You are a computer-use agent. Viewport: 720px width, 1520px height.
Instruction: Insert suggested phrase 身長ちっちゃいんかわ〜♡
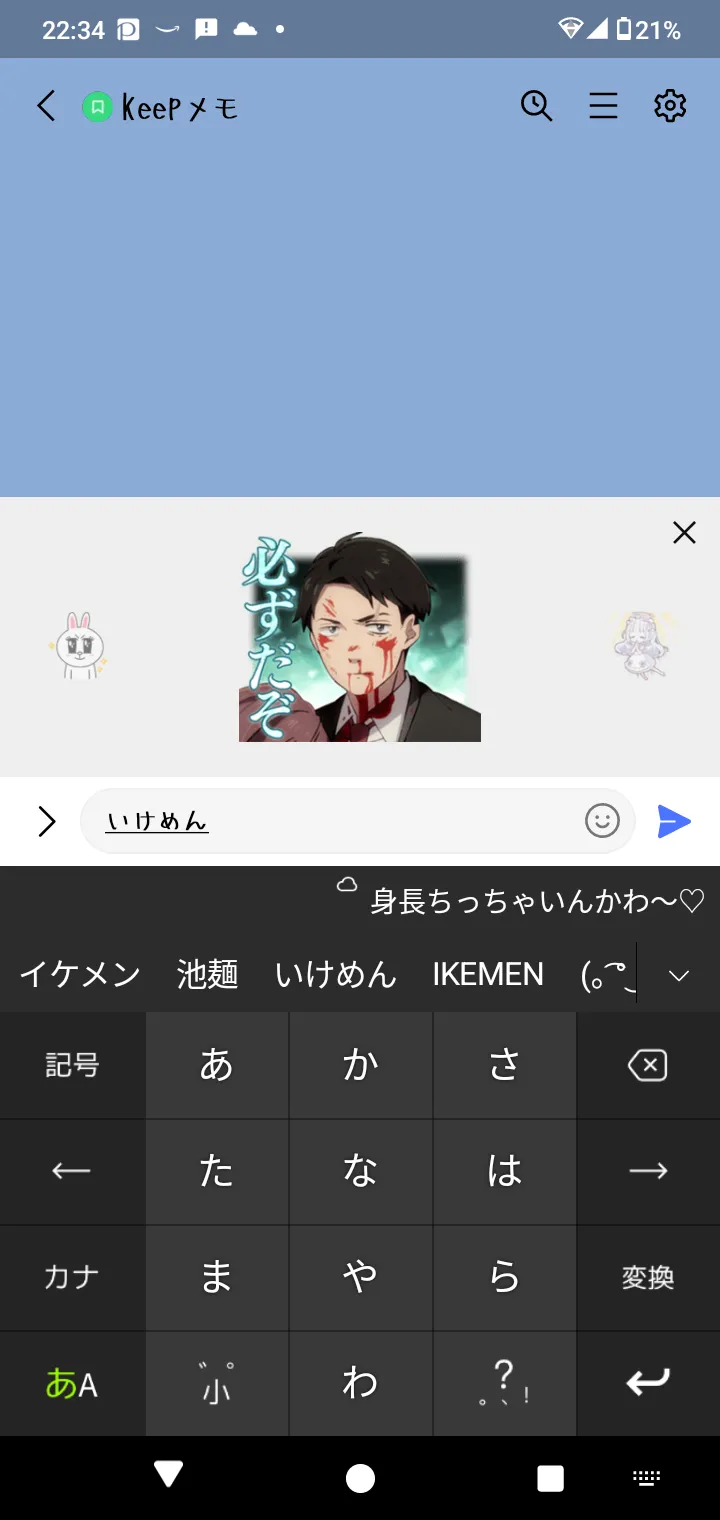tap(538, 901)
